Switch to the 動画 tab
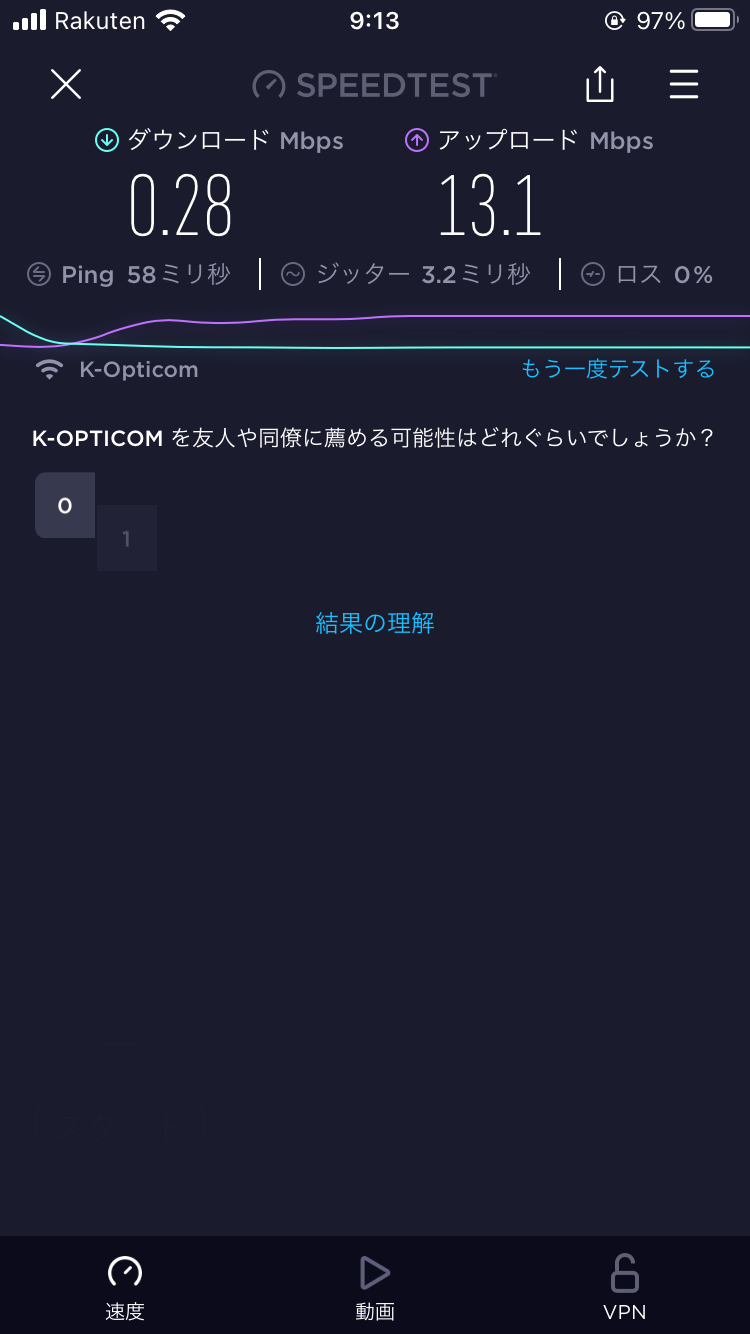Viewport: 750px width, 1334px height. click(x=375, y=1288)
